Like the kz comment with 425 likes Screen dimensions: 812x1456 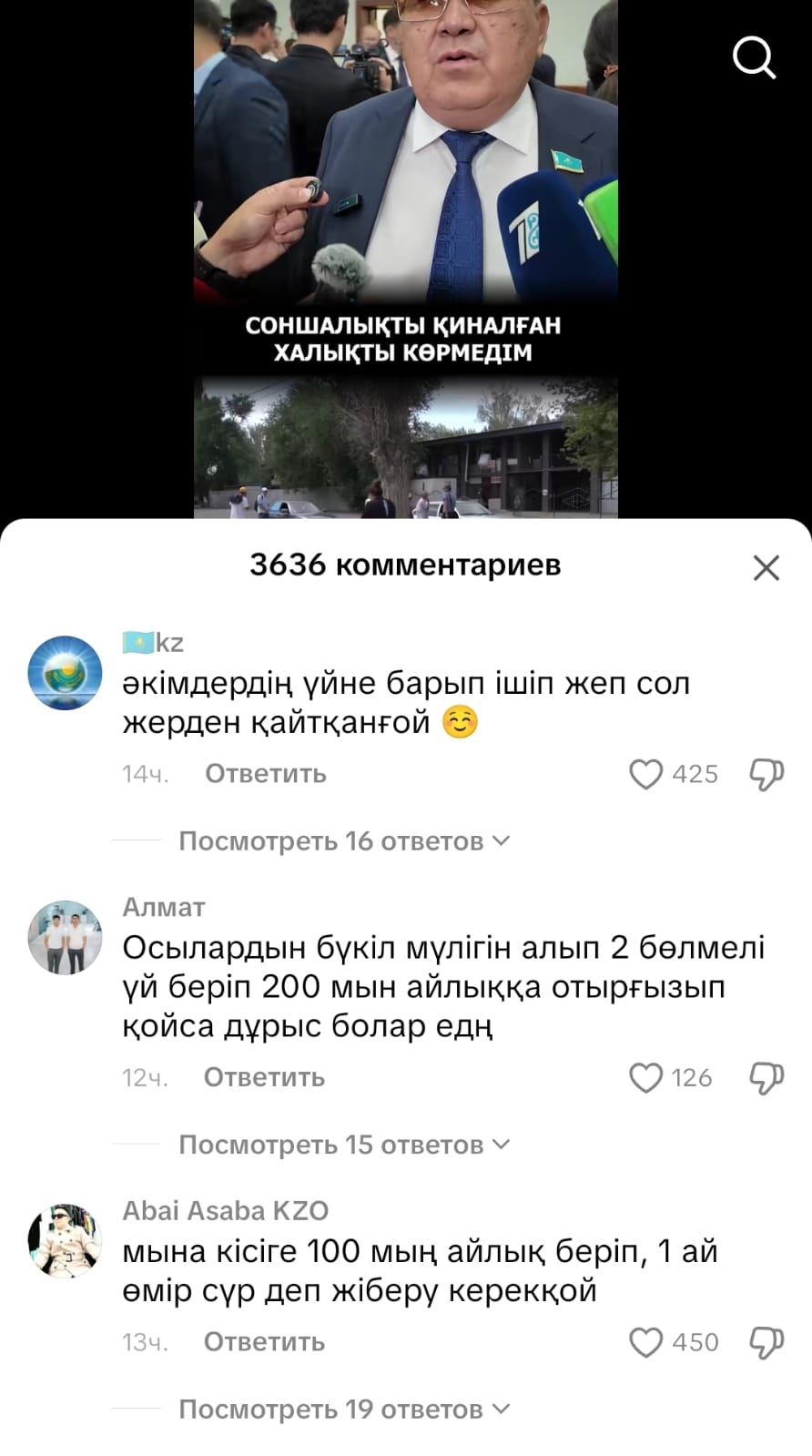pyautogui.click(x=646, y=774)
